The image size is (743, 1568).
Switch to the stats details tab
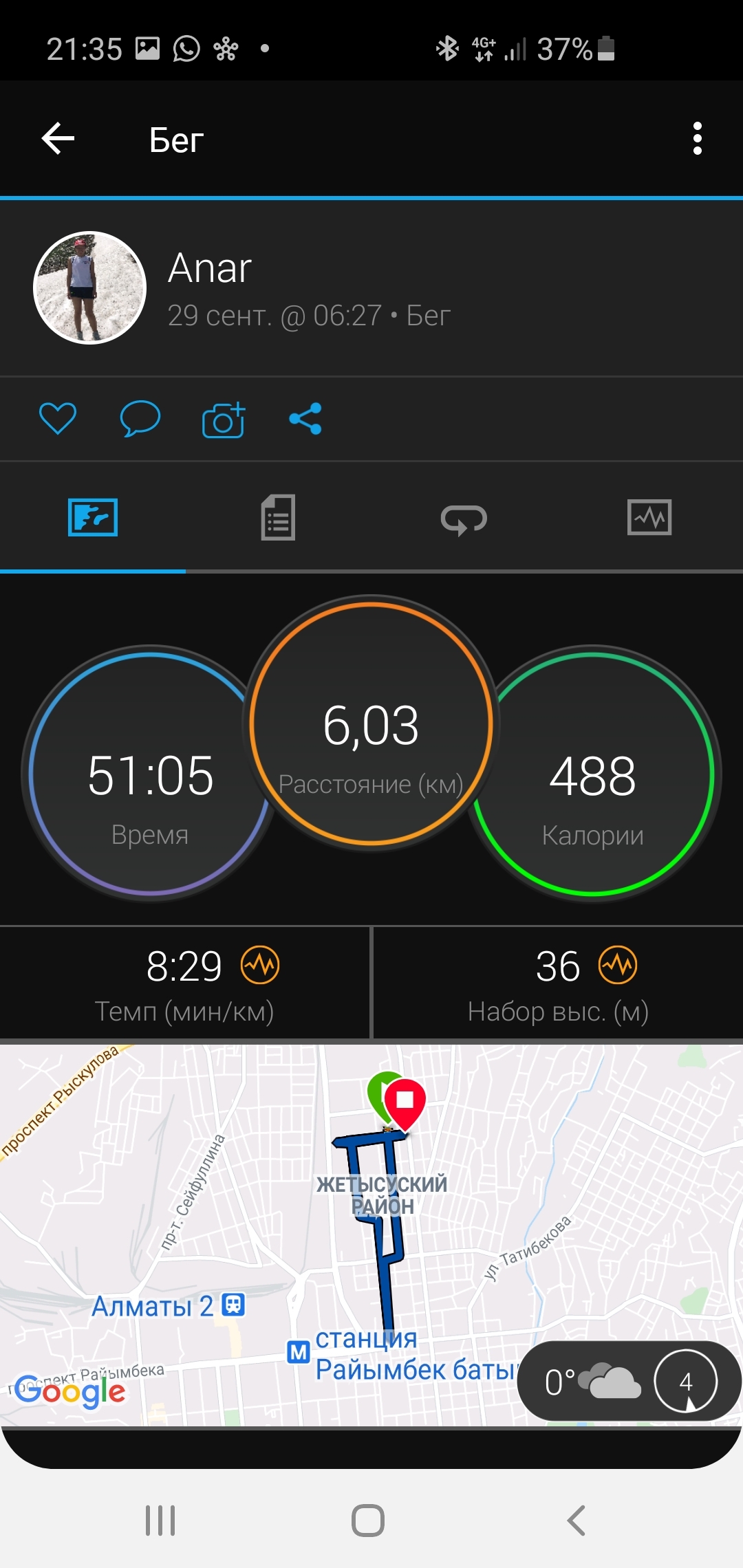coord(278,518)
